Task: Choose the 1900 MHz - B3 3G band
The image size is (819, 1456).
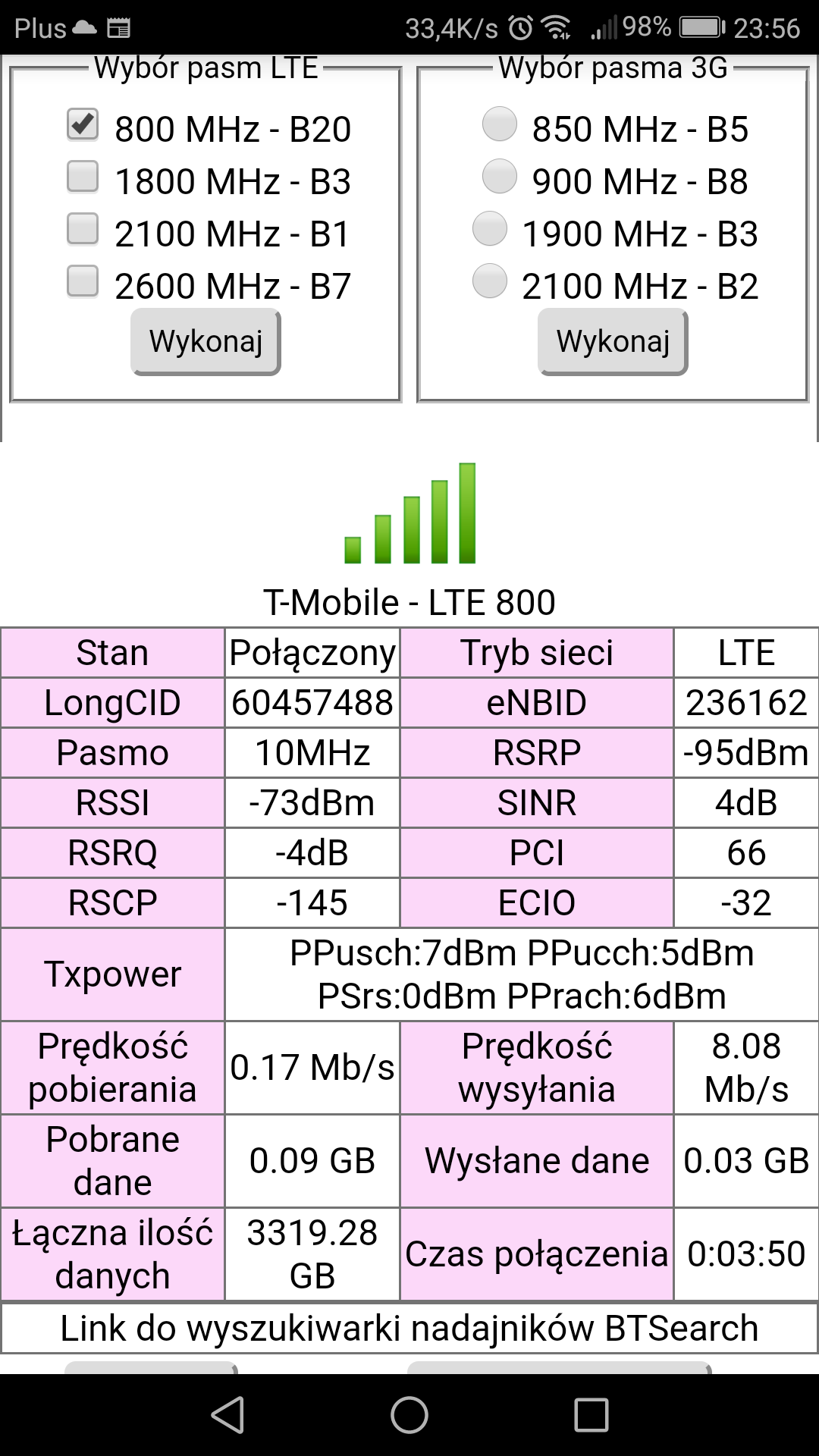Action: point(488,231)
